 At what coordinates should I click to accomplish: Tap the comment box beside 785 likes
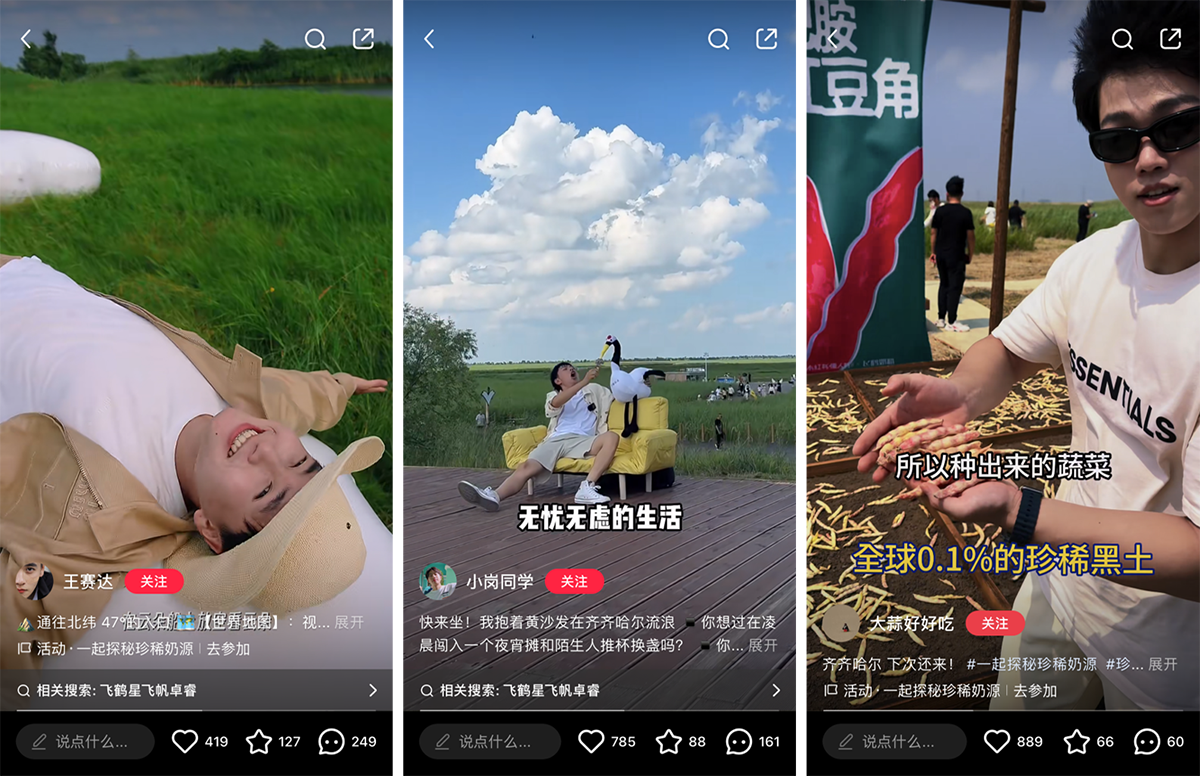490,741
